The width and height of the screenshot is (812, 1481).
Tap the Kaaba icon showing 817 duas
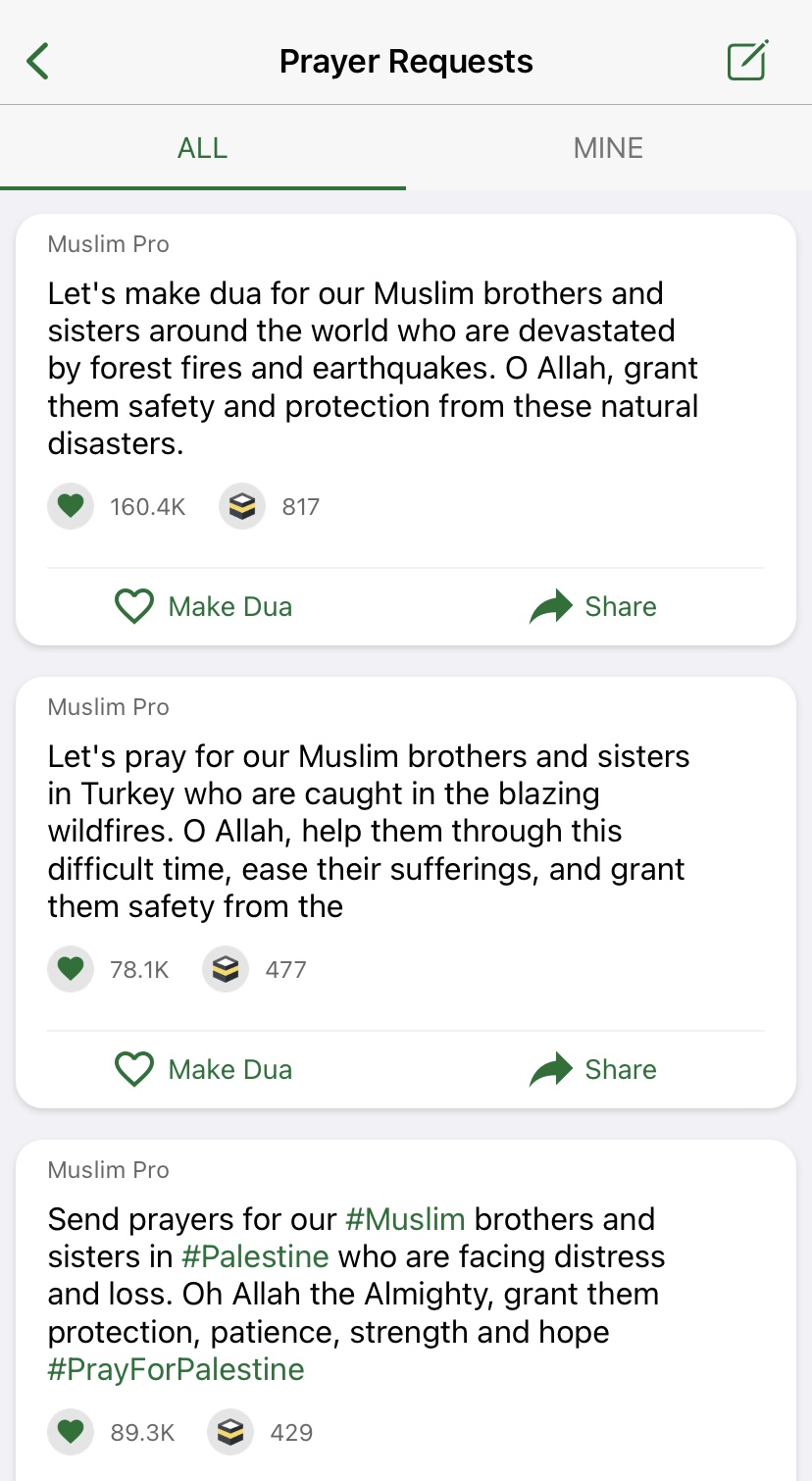tap(241, 506)
